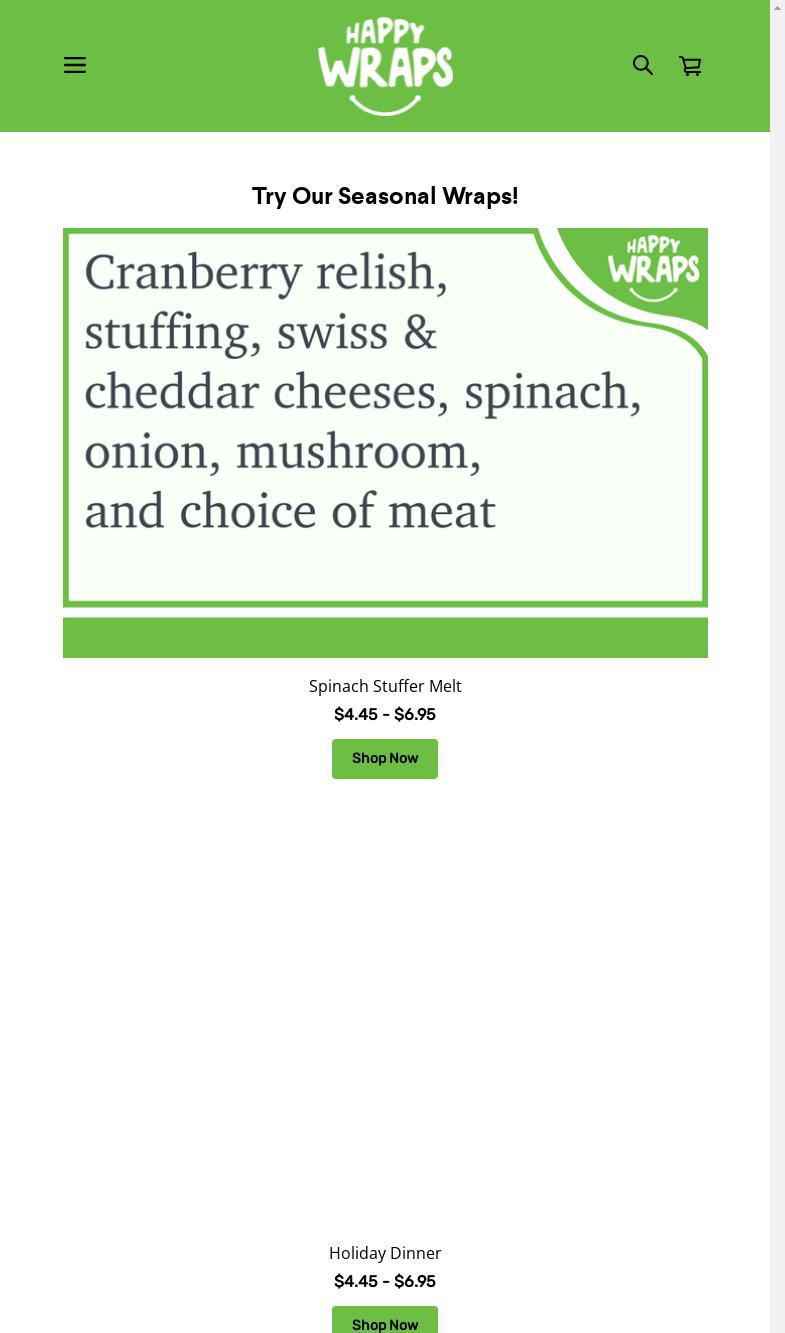Viewport: 785px width, 1333px height.
Task: Open the Holiday Dinner product link
Action: (x=385, y=1253)
